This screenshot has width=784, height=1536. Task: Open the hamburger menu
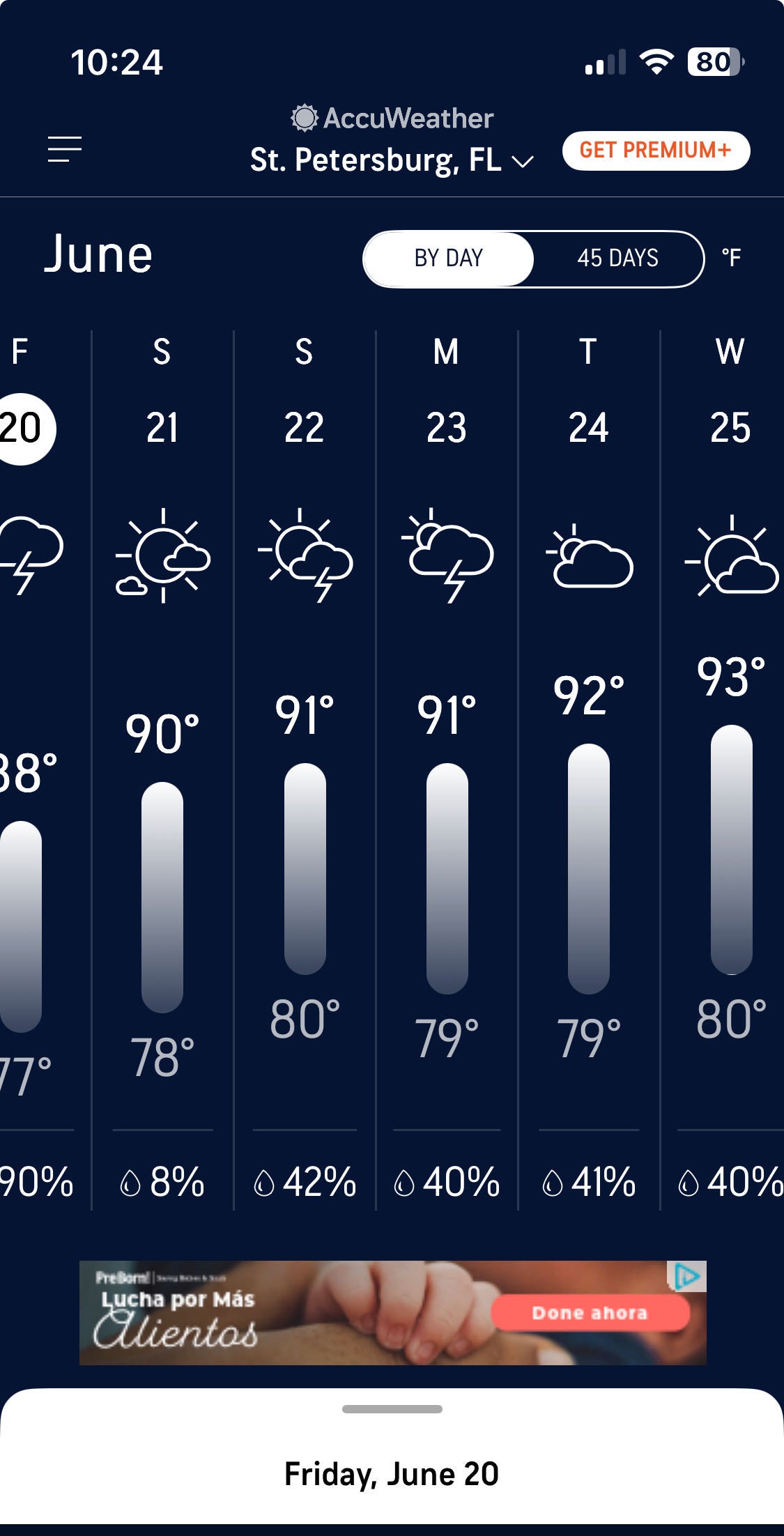(x=64, y=150)
